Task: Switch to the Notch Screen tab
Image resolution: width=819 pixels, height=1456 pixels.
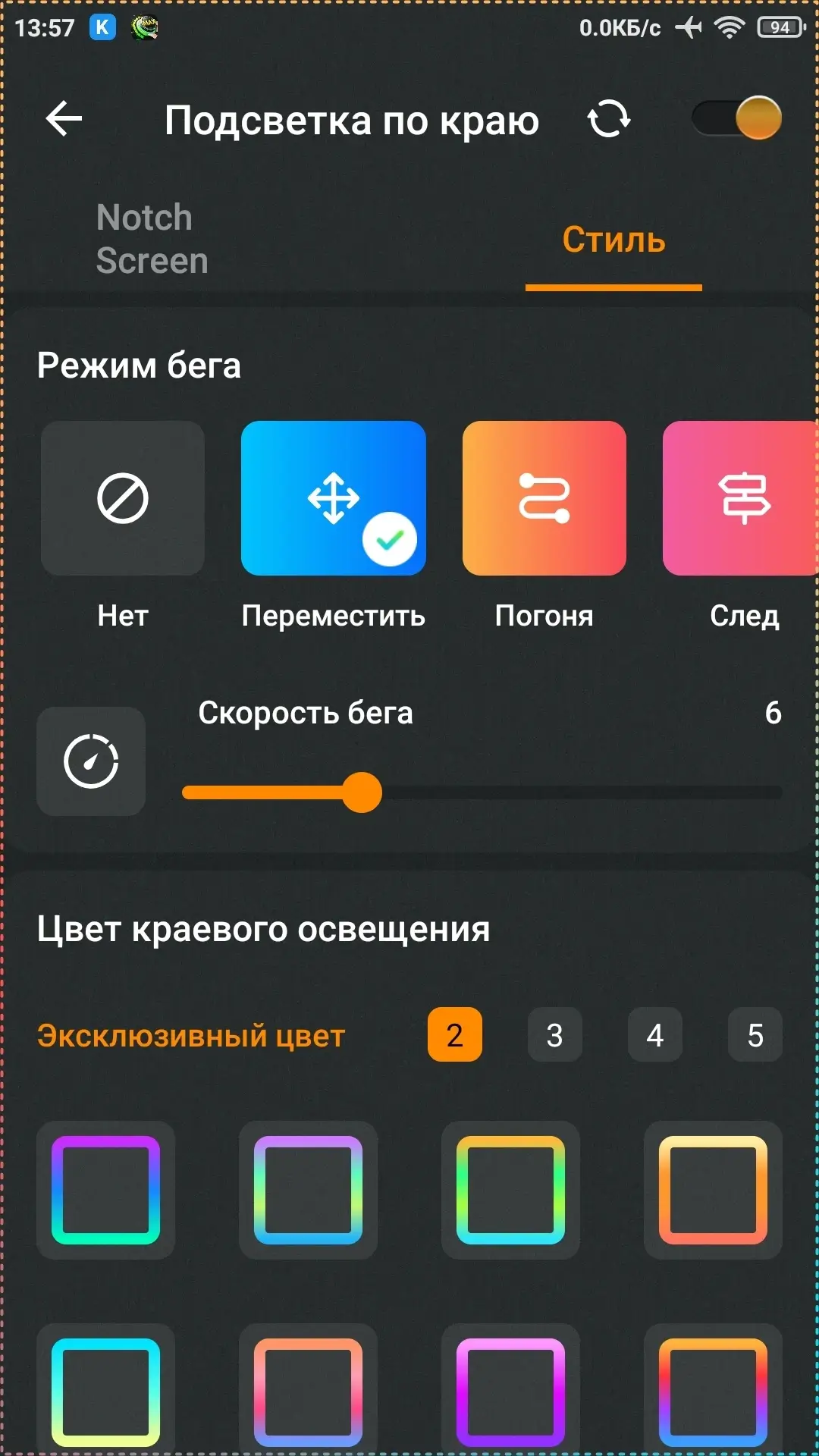Action: tap(152, 239)
